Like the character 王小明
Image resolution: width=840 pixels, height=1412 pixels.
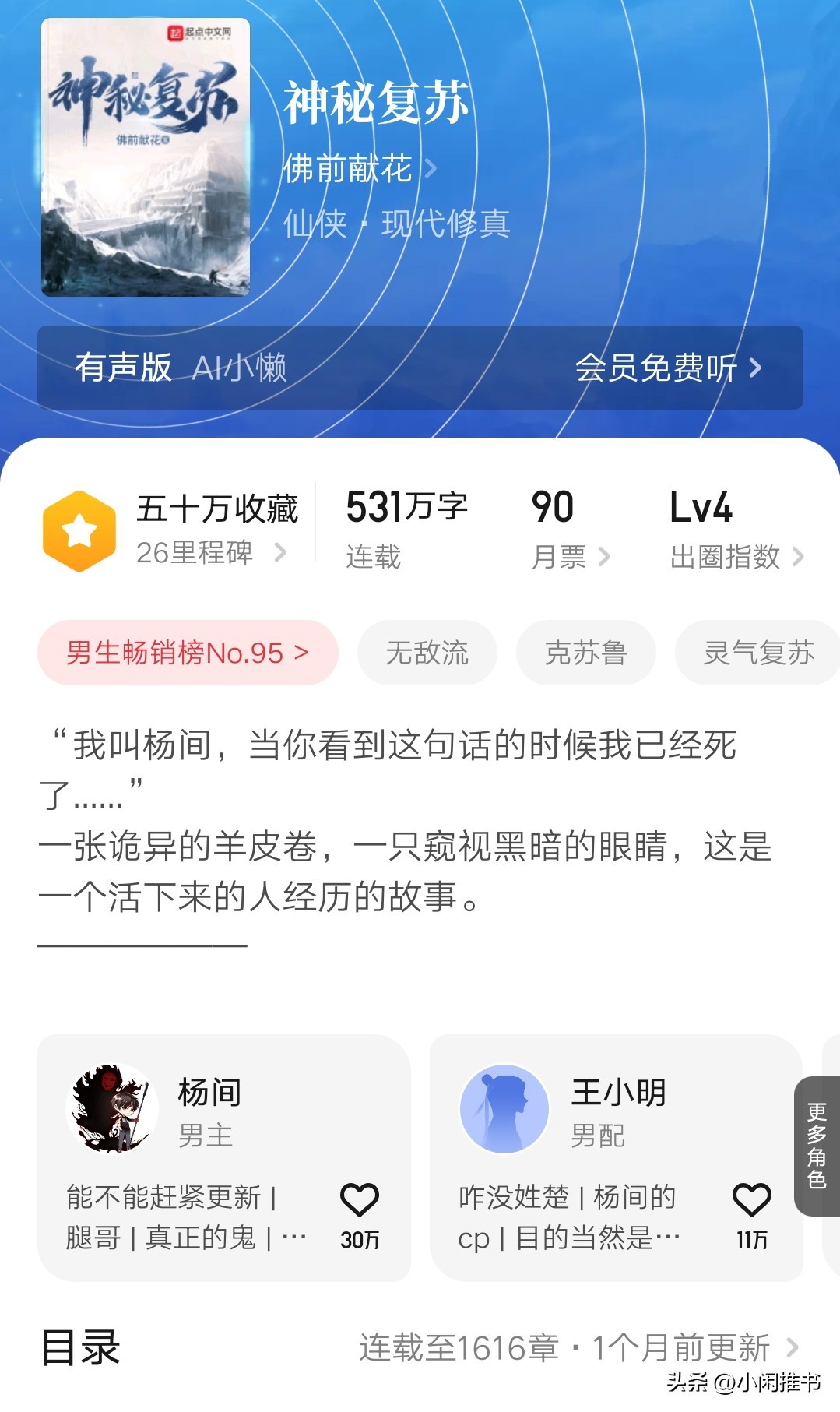point(751,1200)
